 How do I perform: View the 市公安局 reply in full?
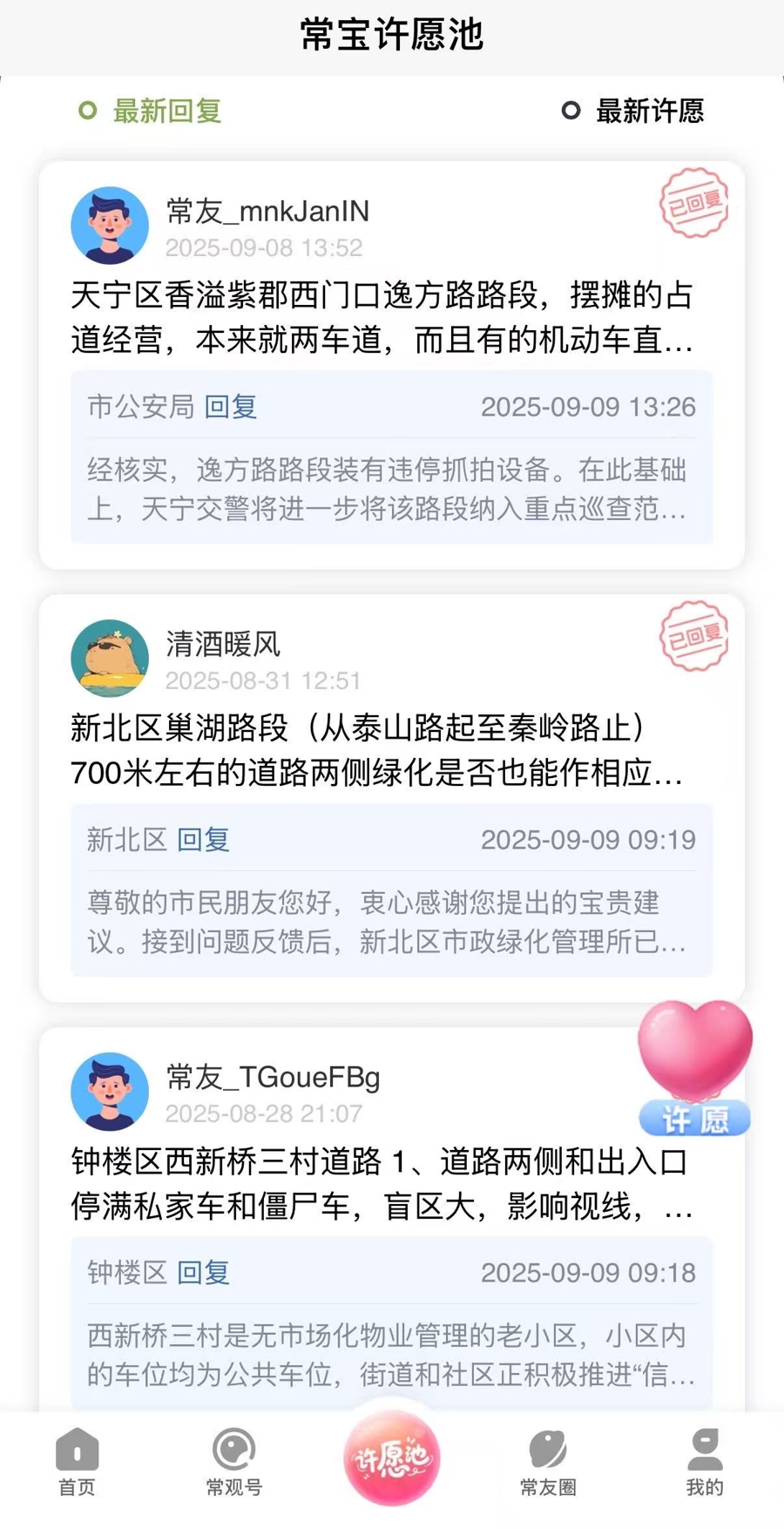point(391,488)
